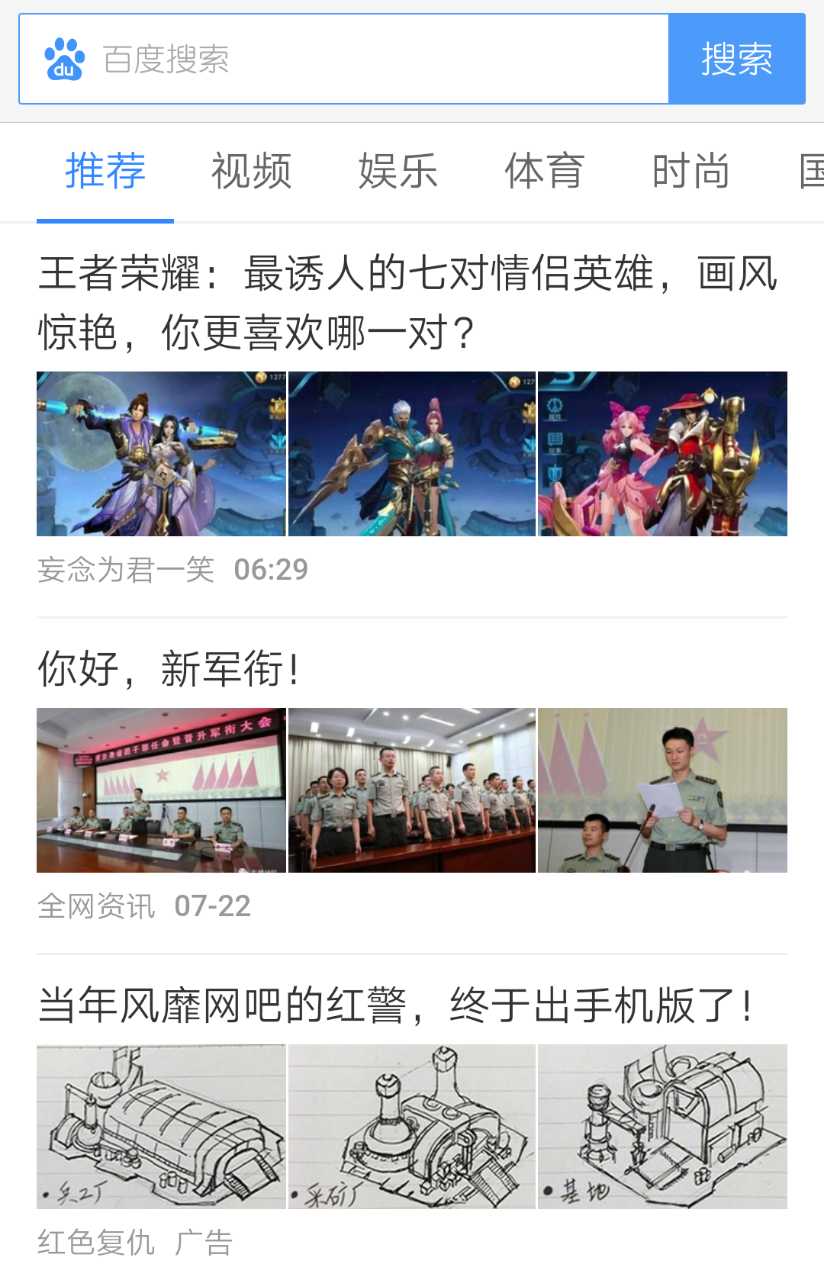The image size is (824, 1280).
Task: Read the 你好，新军衔 news story
Action: [x=168, y=669]
